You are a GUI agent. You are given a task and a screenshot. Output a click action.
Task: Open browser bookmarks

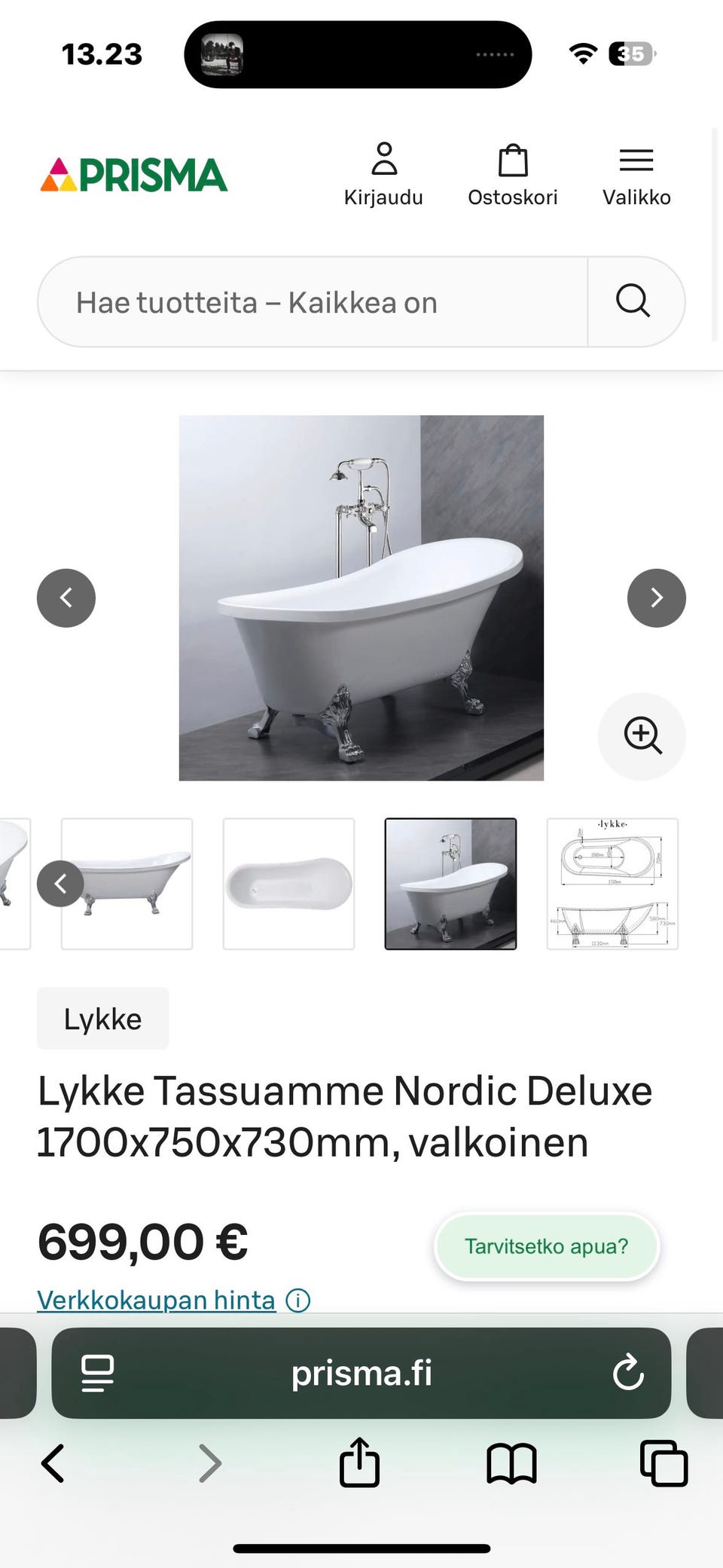point(511,1464)
